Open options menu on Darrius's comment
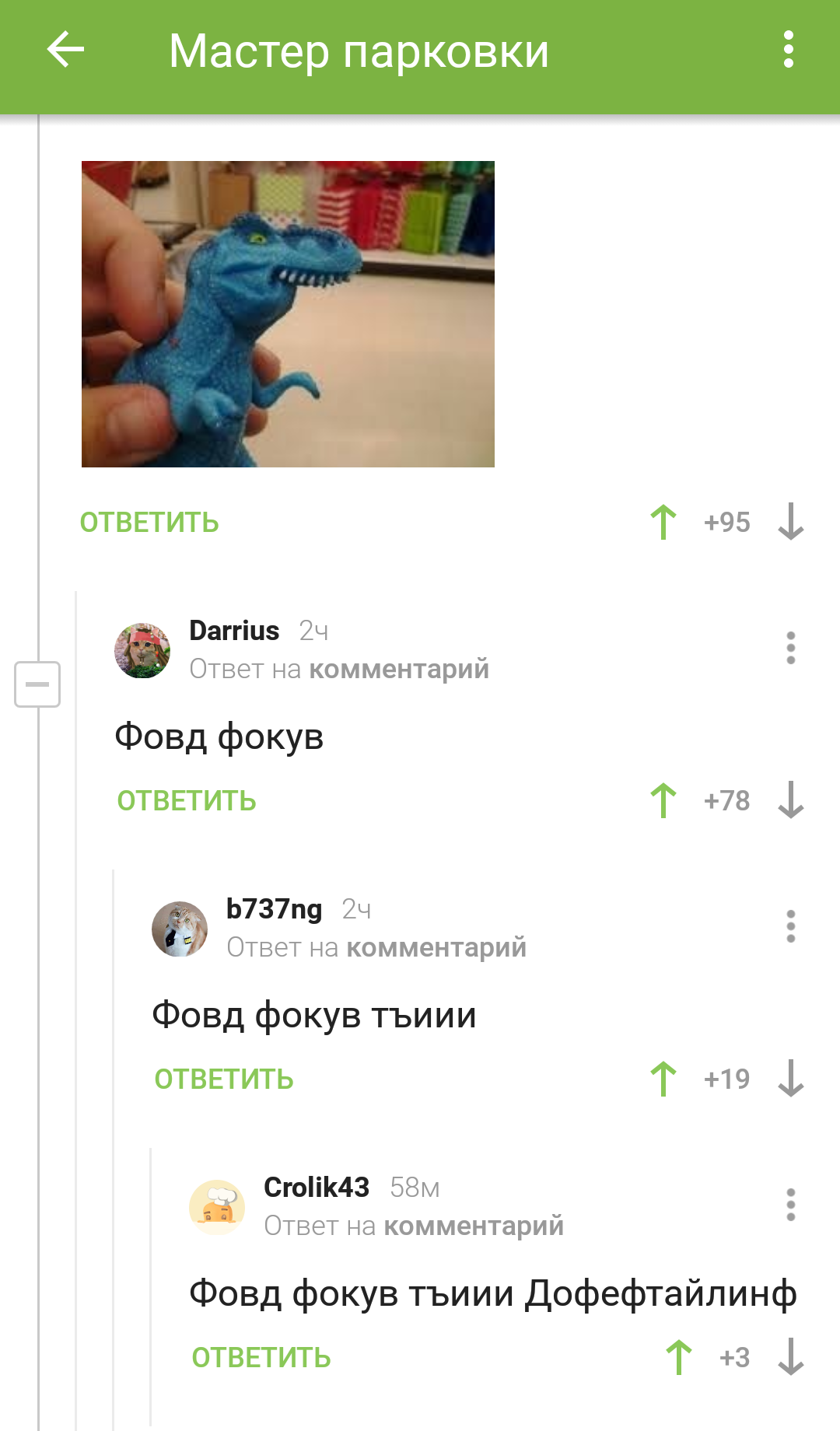This screenshot has width=840, height=1431. click(790, 648)
